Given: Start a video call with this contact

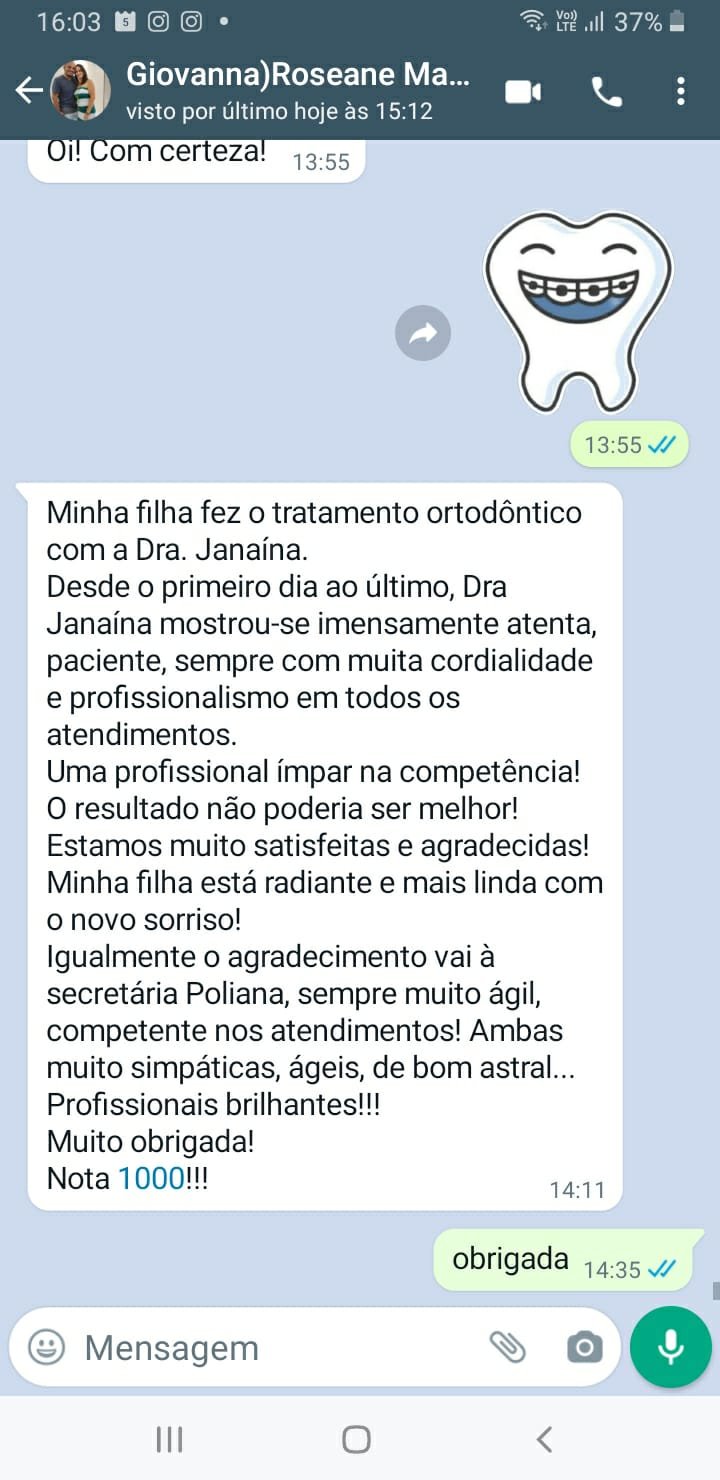Looking at the screenshot, I should (522, 92).
